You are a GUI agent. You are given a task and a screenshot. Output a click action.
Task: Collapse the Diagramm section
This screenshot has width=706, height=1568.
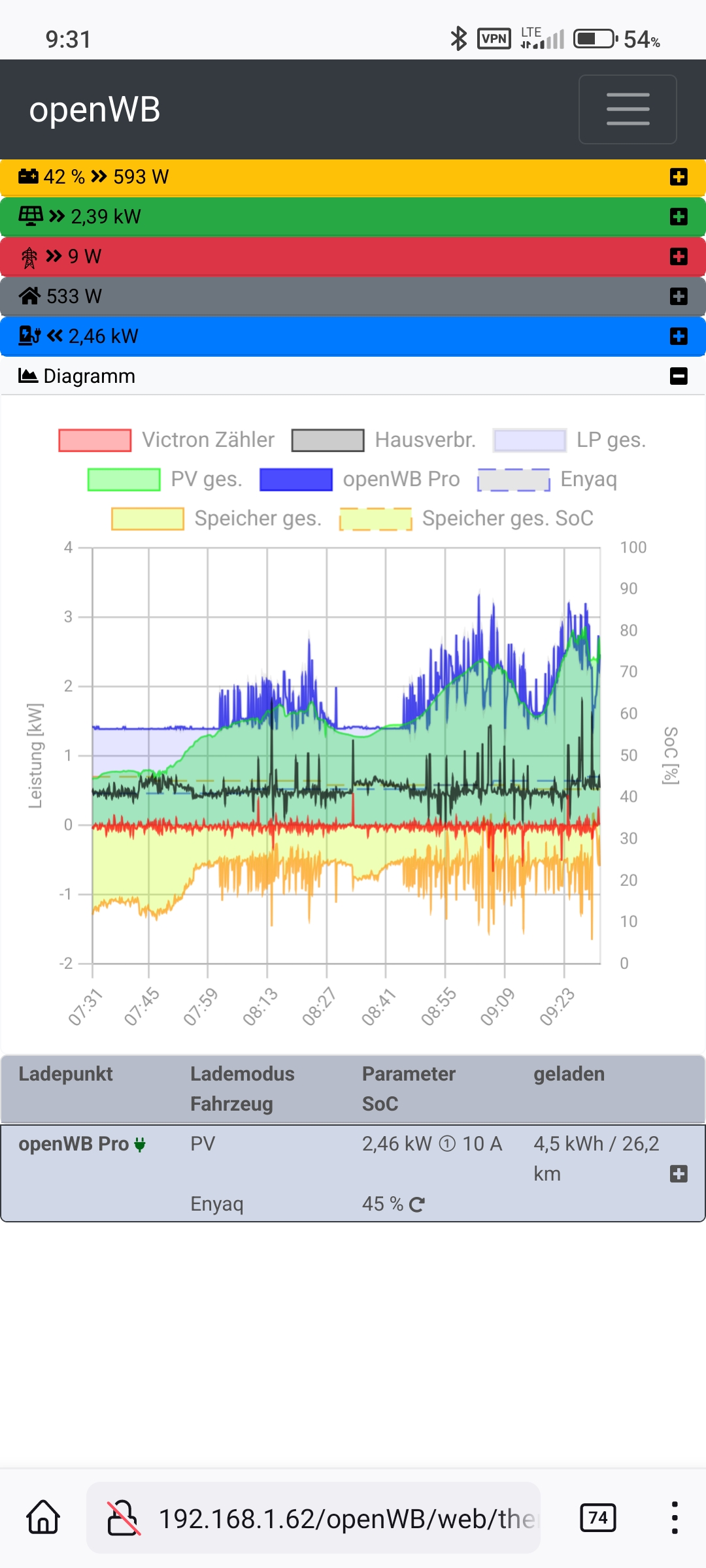pos(679,376)
